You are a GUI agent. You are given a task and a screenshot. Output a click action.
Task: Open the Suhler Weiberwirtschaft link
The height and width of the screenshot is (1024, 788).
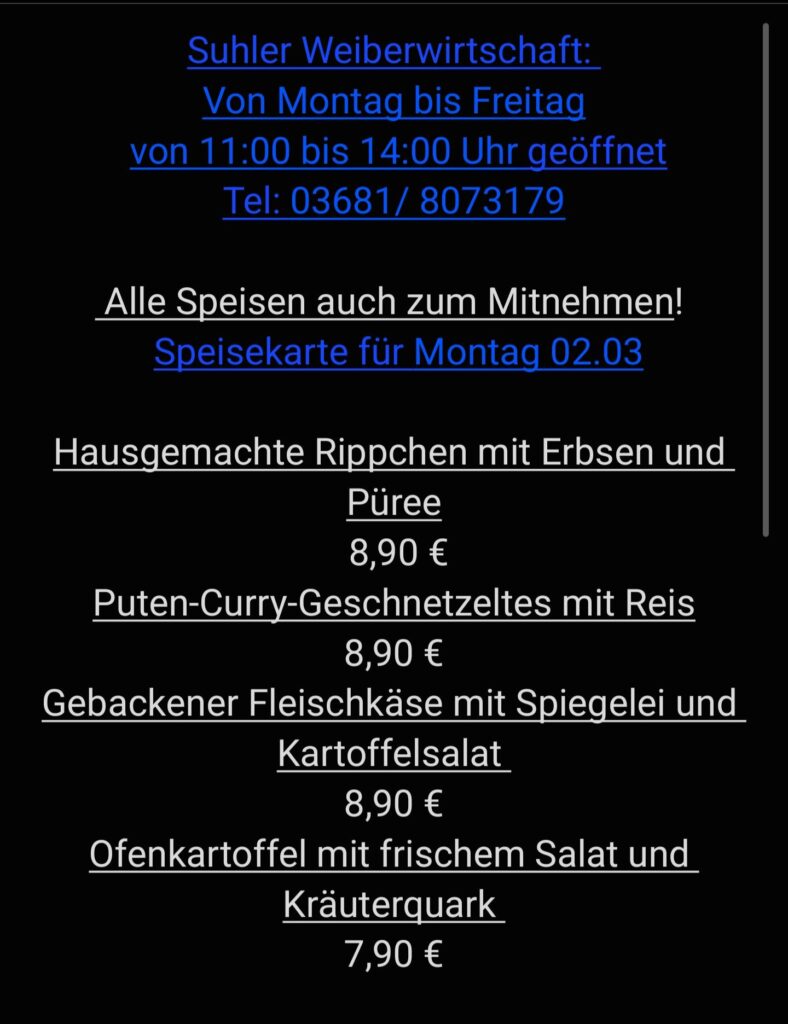(x=393, y=51)
